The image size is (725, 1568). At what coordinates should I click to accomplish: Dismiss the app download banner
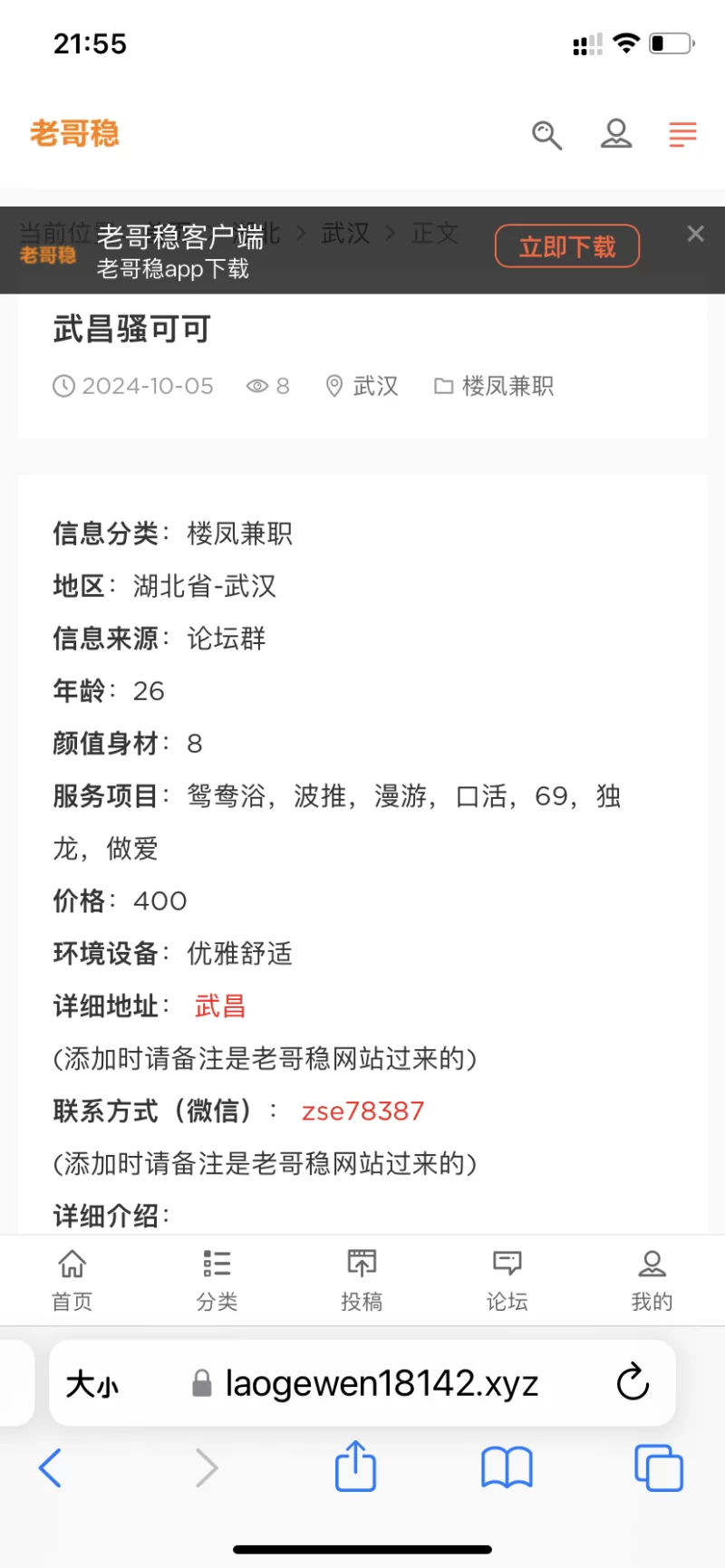click(x=695, y=234)
